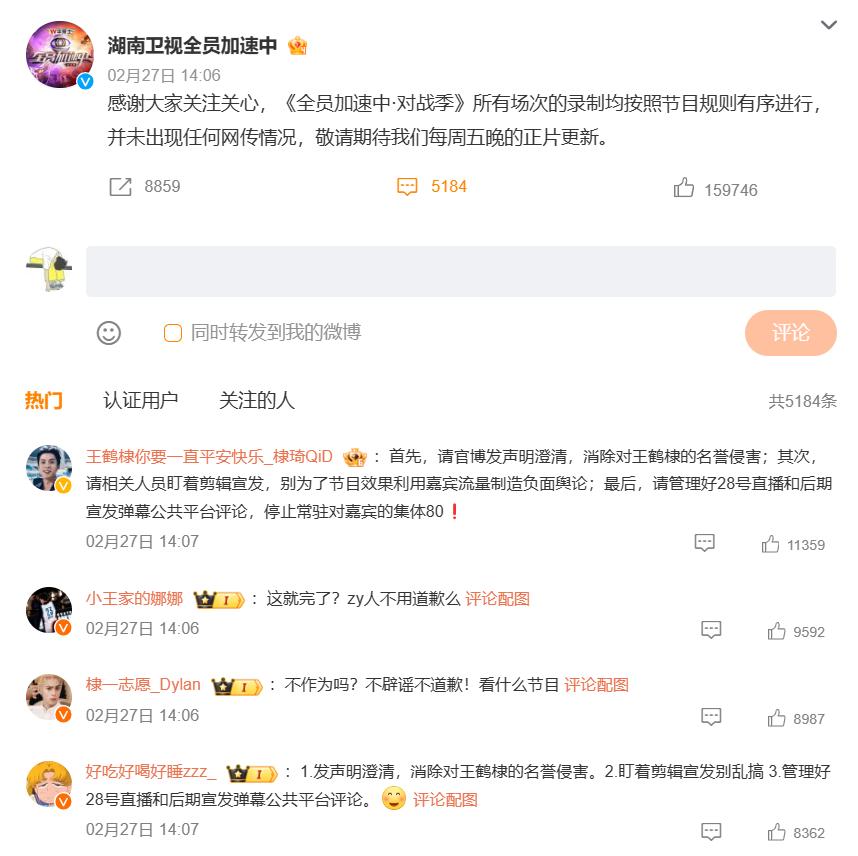Switch to the 认证用户 tab

(141, 401)
